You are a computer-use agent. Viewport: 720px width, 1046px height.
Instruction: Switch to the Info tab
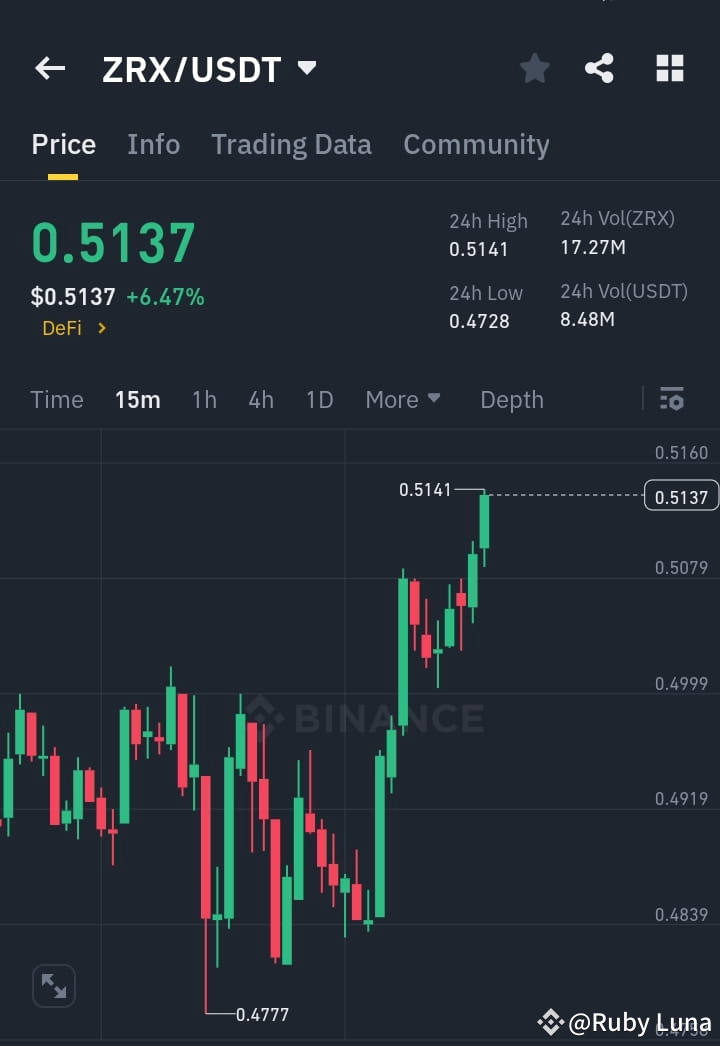coord(153,144)
